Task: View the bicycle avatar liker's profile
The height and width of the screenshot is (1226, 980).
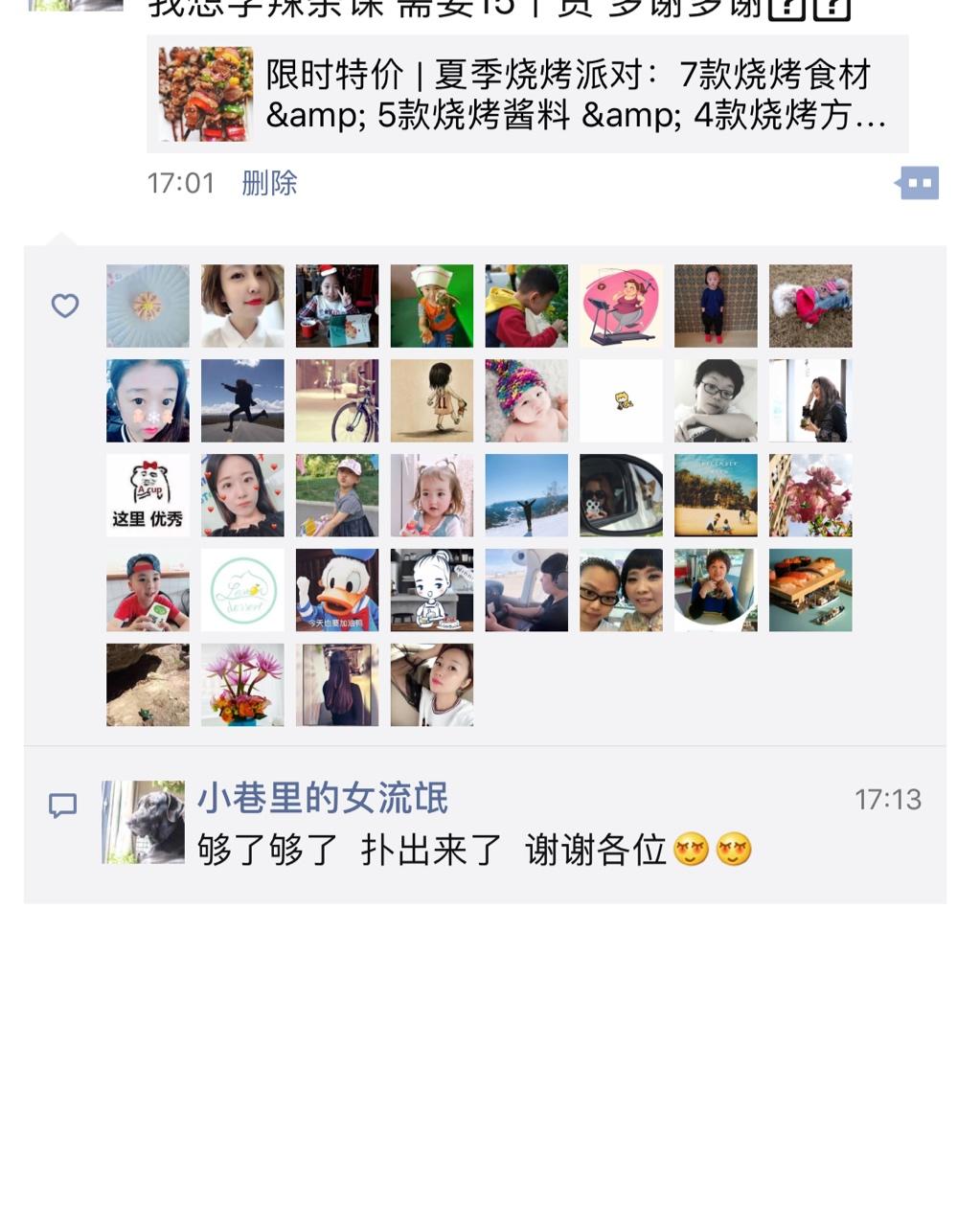Action: coord(337,400)
